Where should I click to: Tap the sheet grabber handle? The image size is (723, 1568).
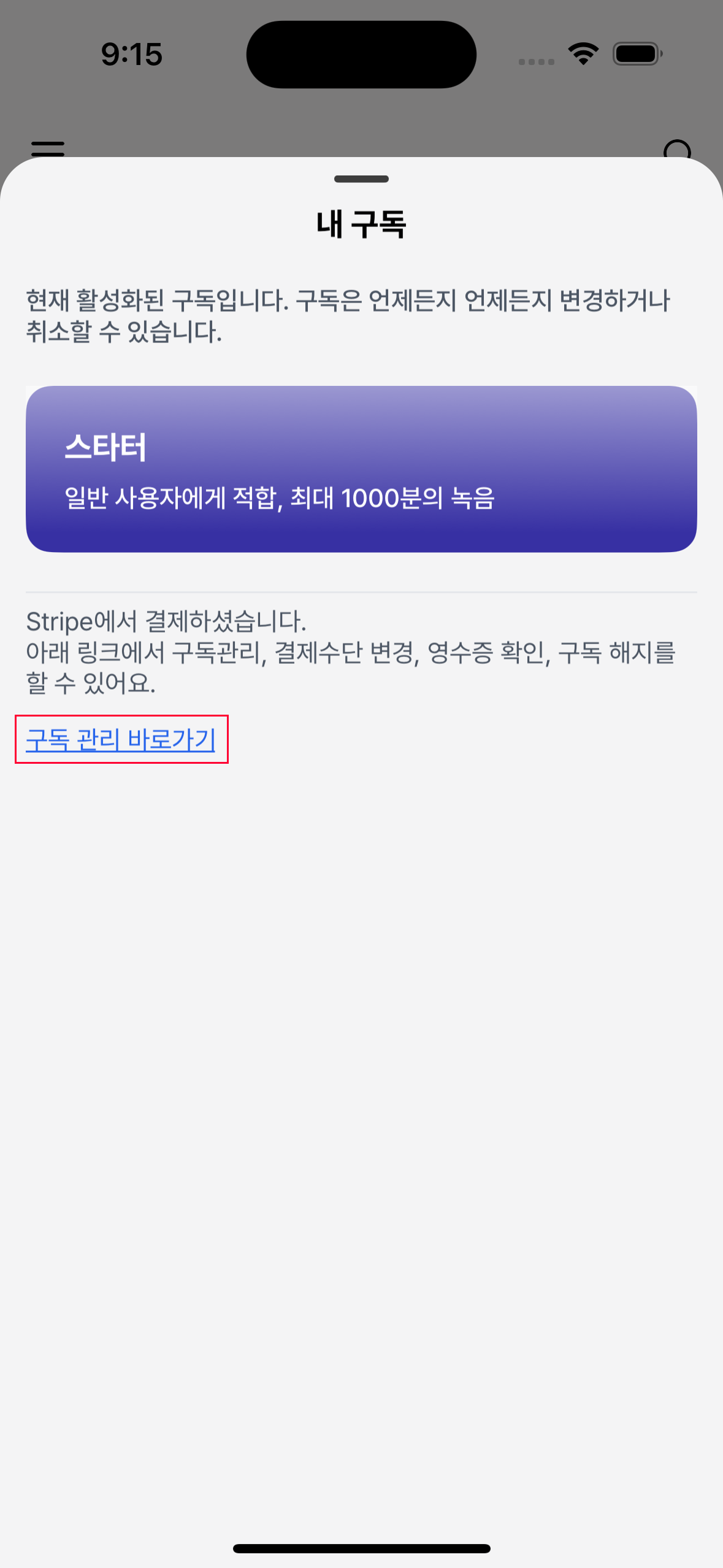point(361,179)
